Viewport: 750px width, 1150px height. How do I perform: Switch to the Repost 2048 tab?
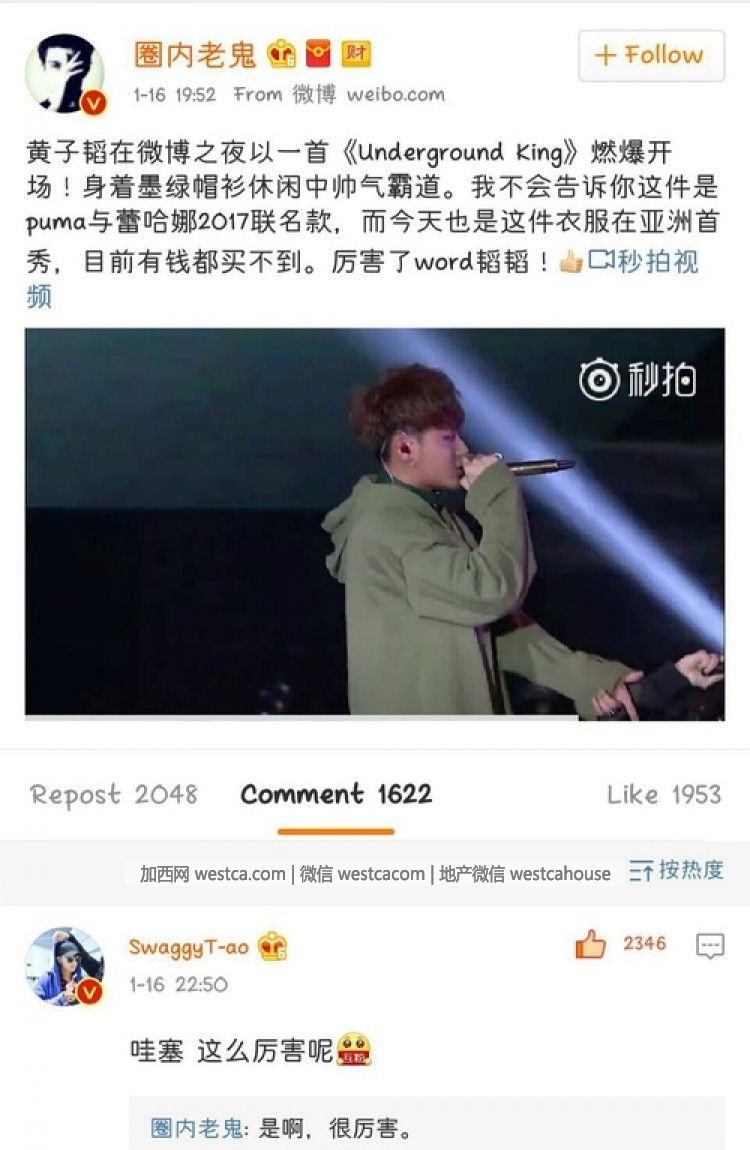114,795
